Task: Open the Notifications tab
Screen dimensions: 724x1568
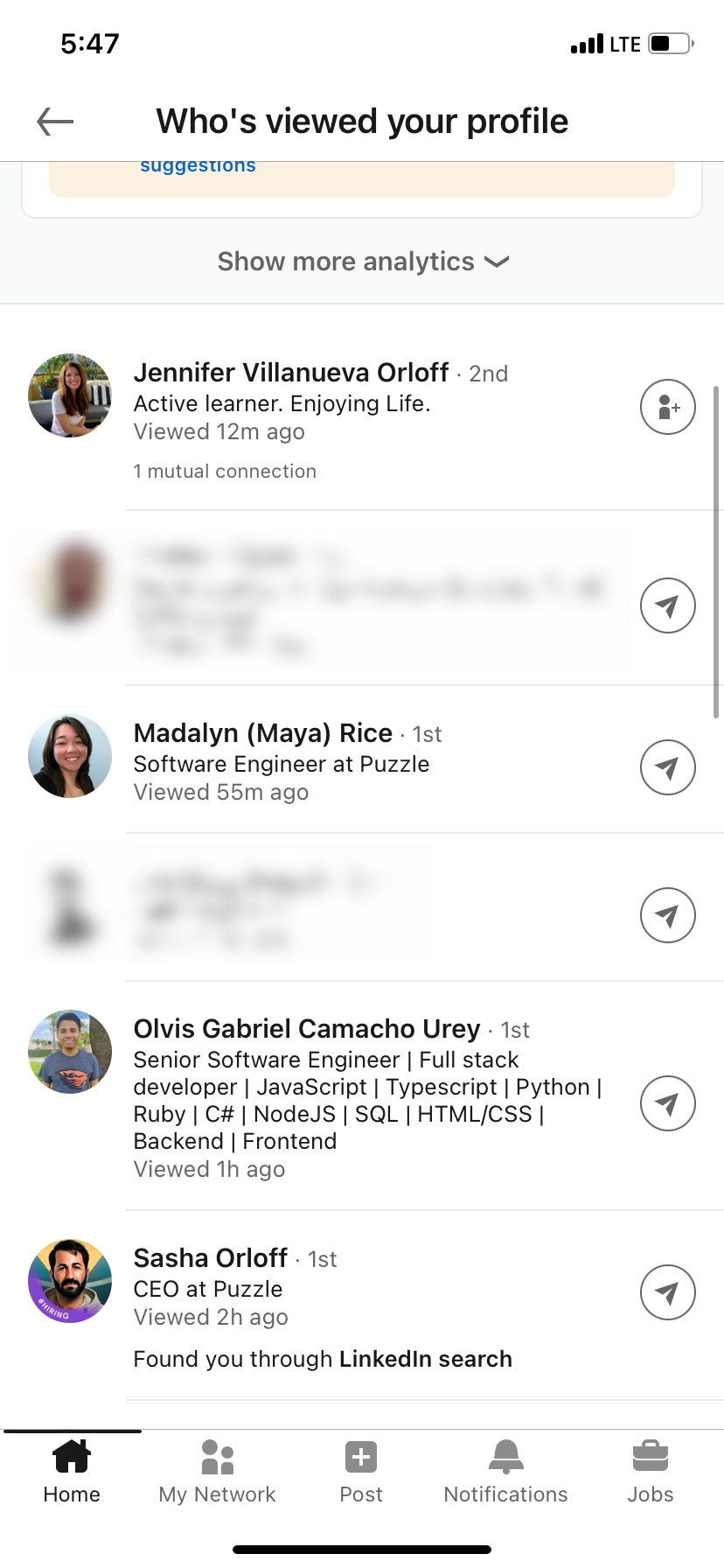Action: (505, 1471)
